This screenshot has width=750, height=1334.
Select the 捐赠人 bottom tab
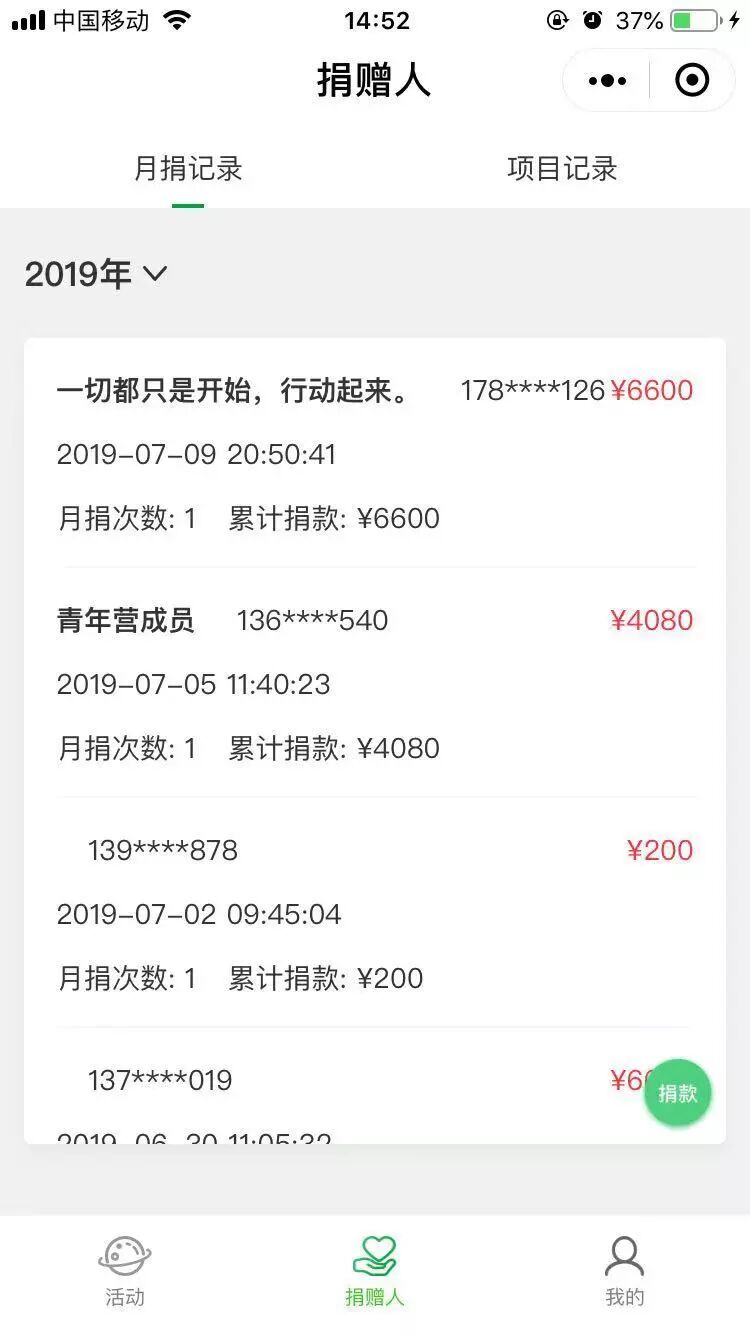click(x=375, y=1271)
